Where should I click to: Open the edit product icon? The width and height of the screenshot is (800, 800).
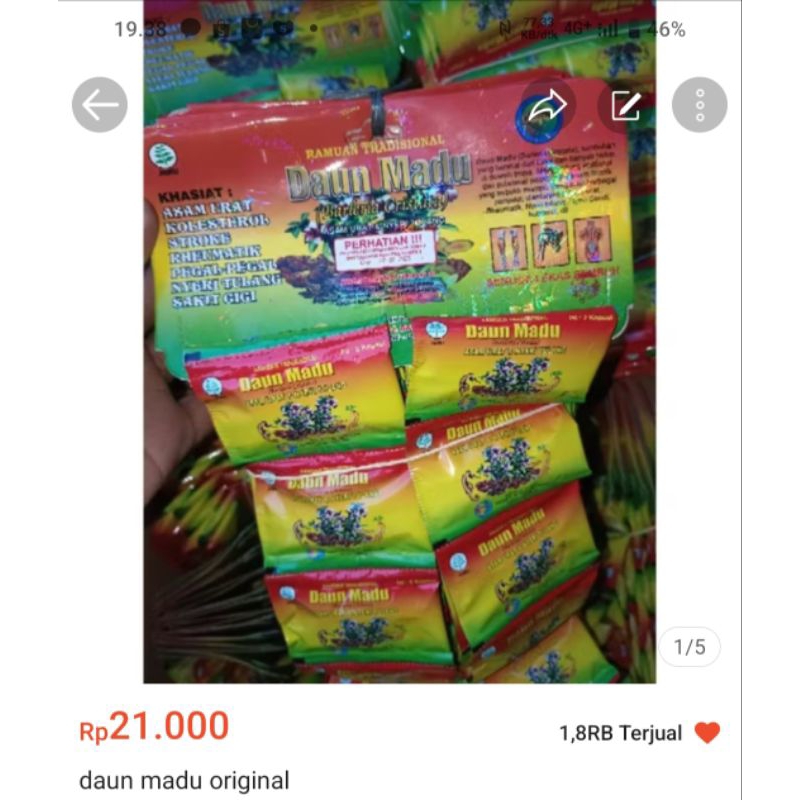[x=625, y=105]
